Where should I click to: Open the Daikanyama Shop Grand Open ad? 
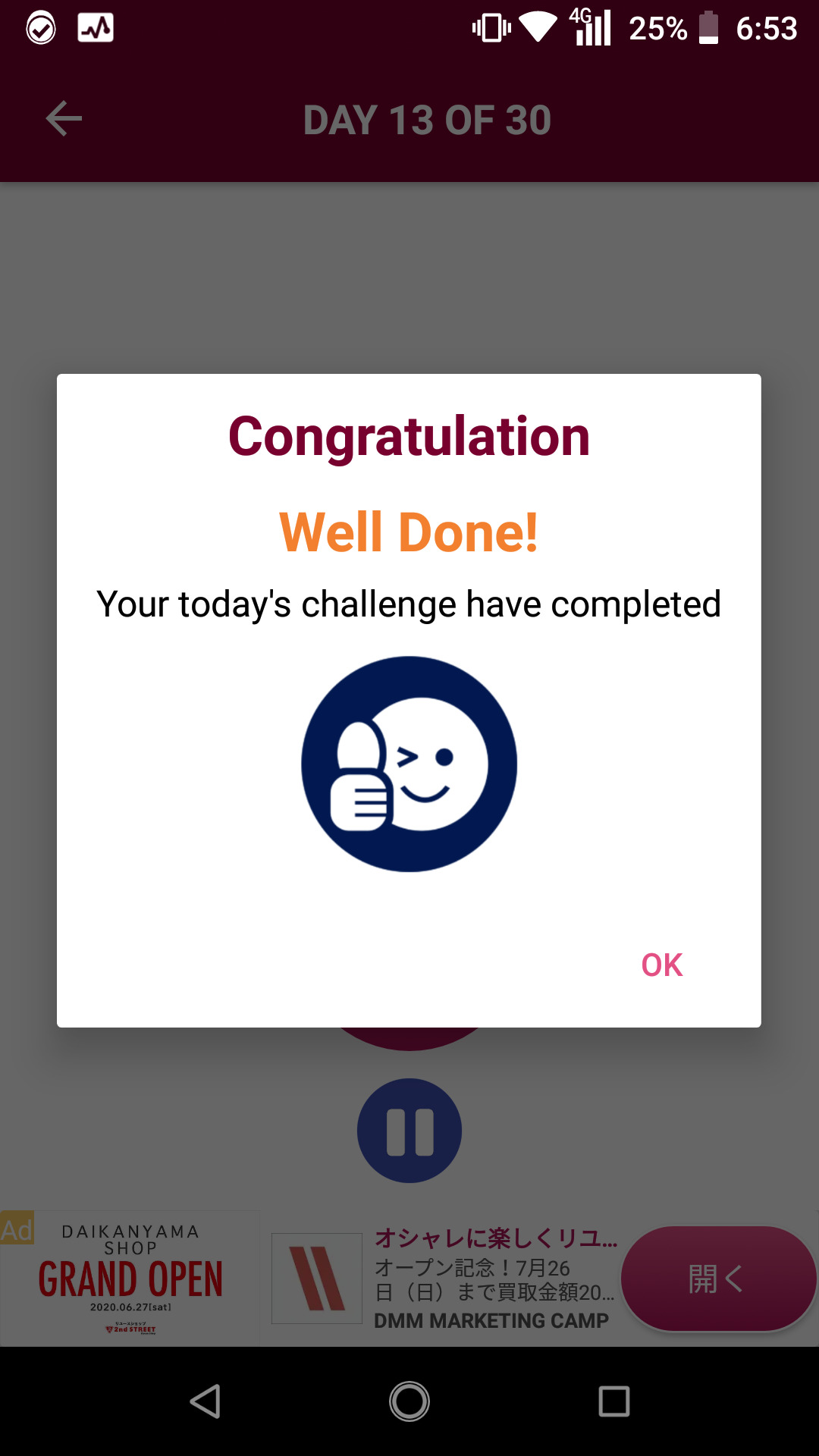pos(130,1279)
